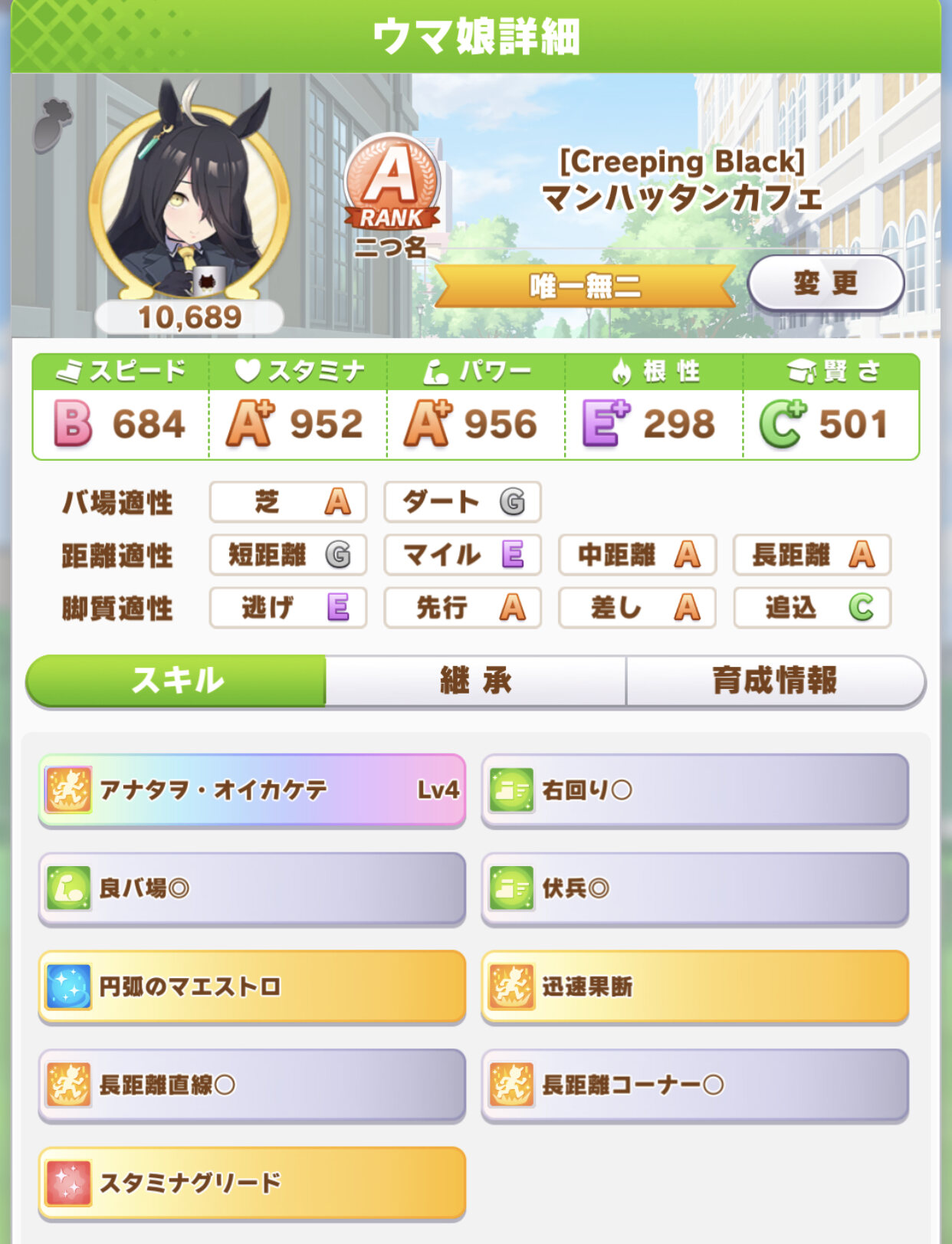Switch to the 継承 tab
This screenshot has height=1244, width=952.
(x=475, y=680)
